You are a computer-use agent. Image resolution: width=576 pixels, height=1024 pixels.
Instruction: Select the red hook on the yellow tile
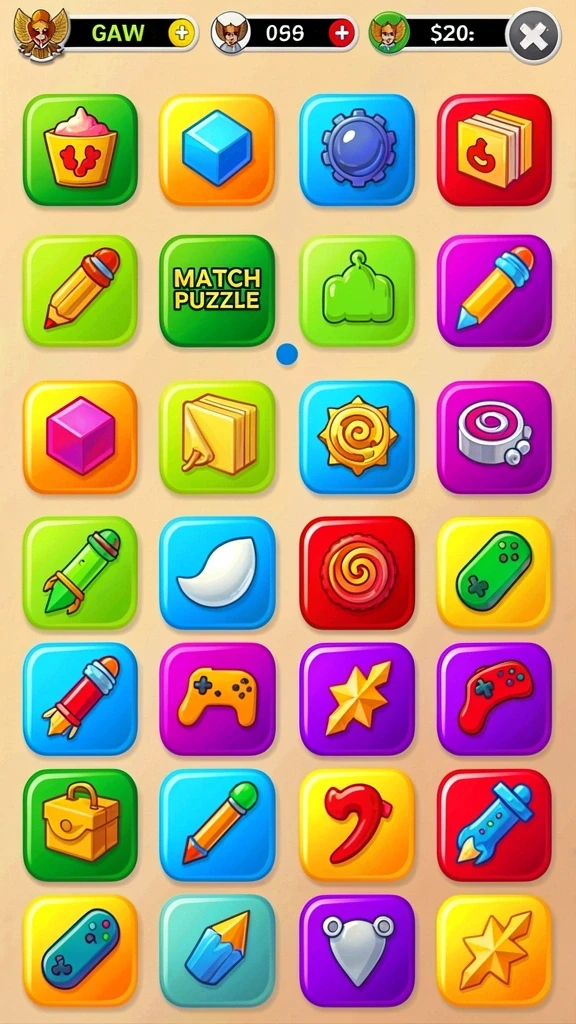(x=357, y=825)
